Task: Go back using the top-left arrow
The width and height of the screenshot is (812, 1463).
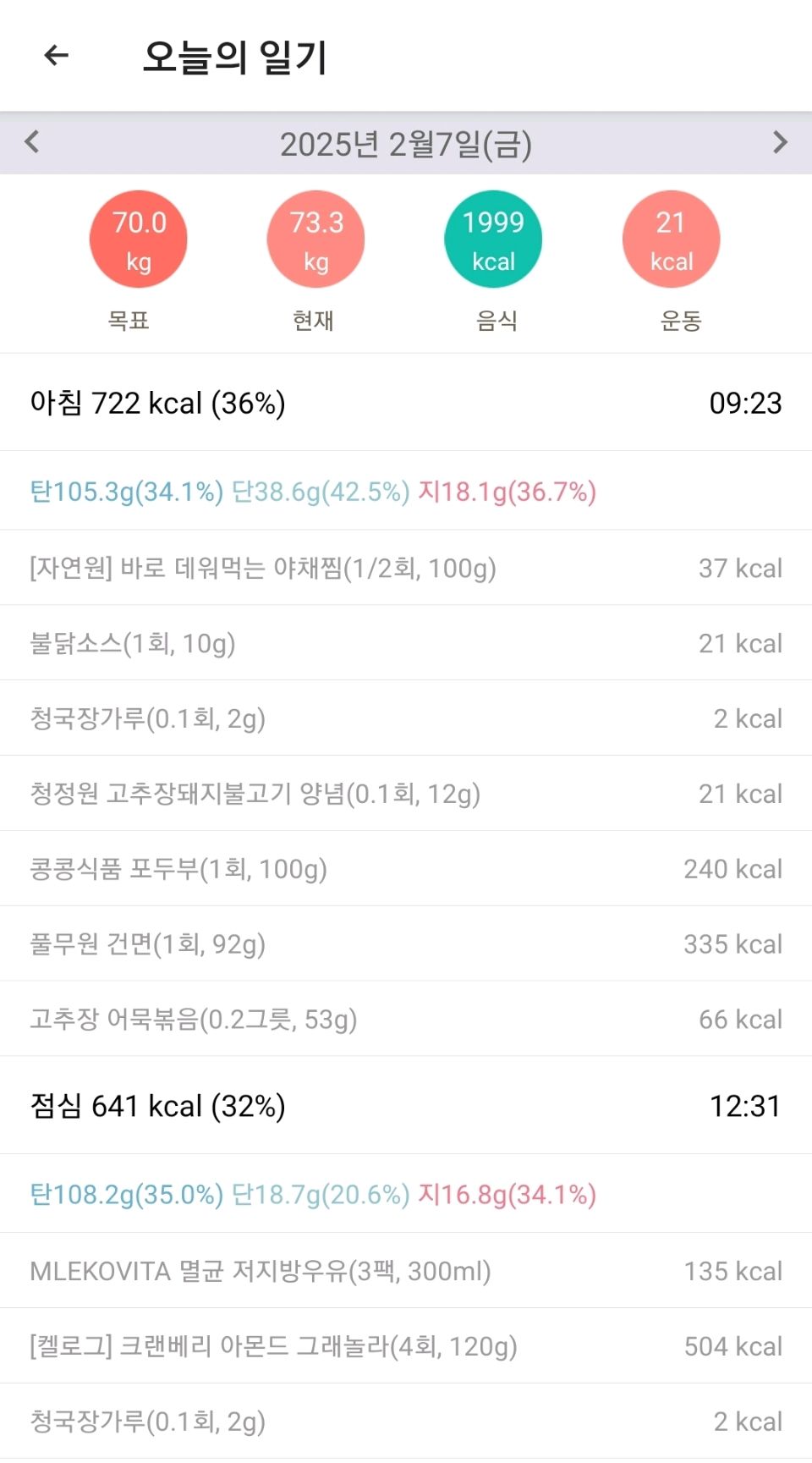Action: [x=56, y=56]
